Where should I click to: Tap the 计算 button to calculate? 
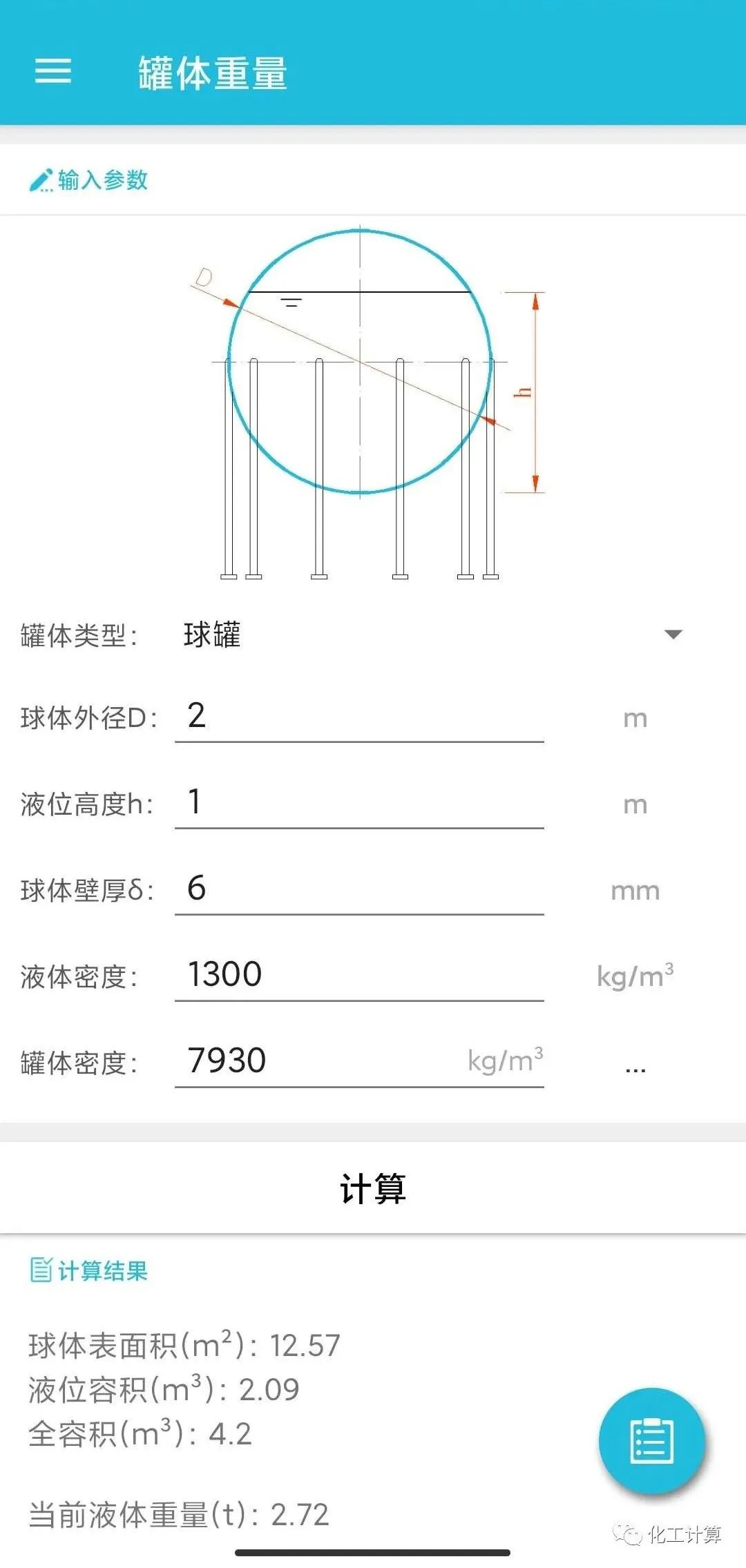point(373,1188)
